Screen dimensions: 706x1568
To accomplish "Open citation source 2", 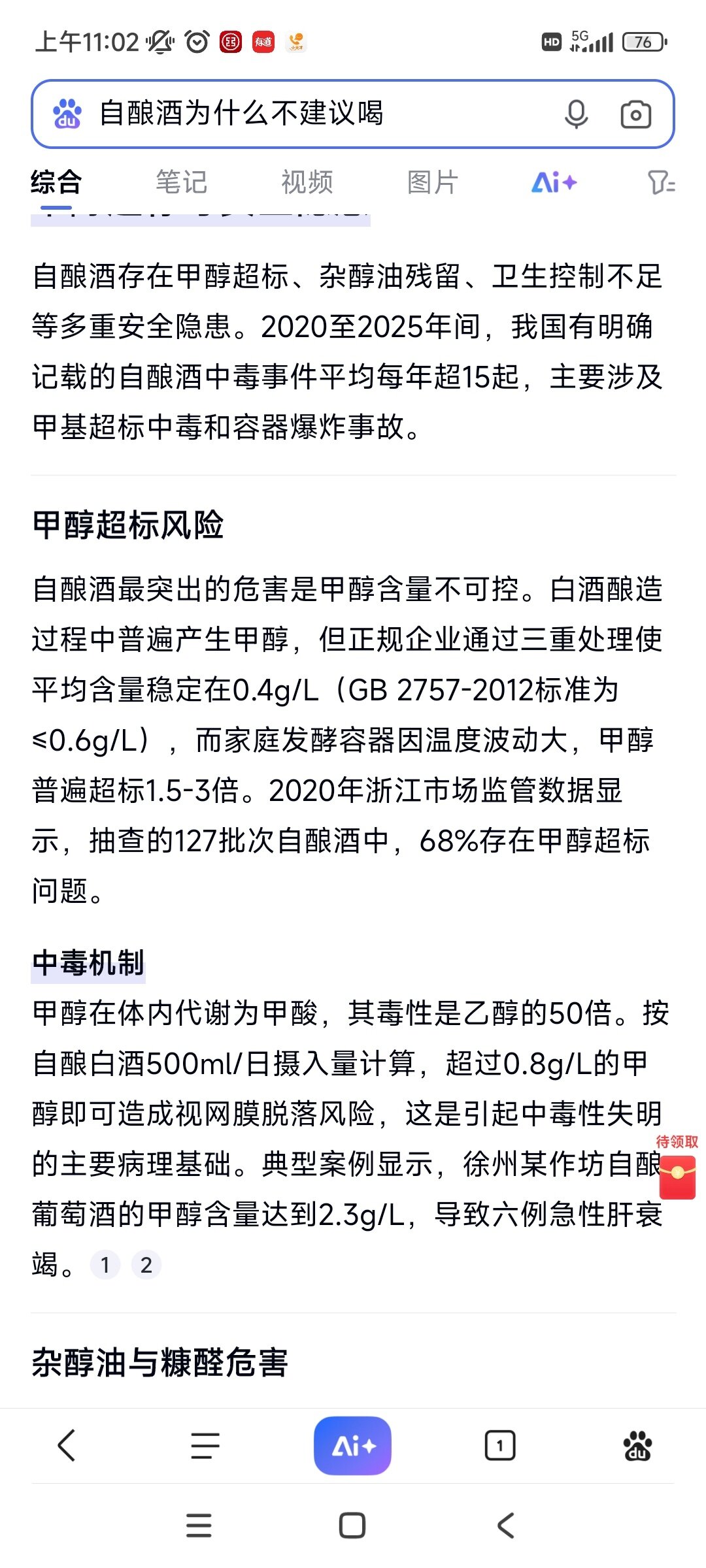I will pos(146,1265).
